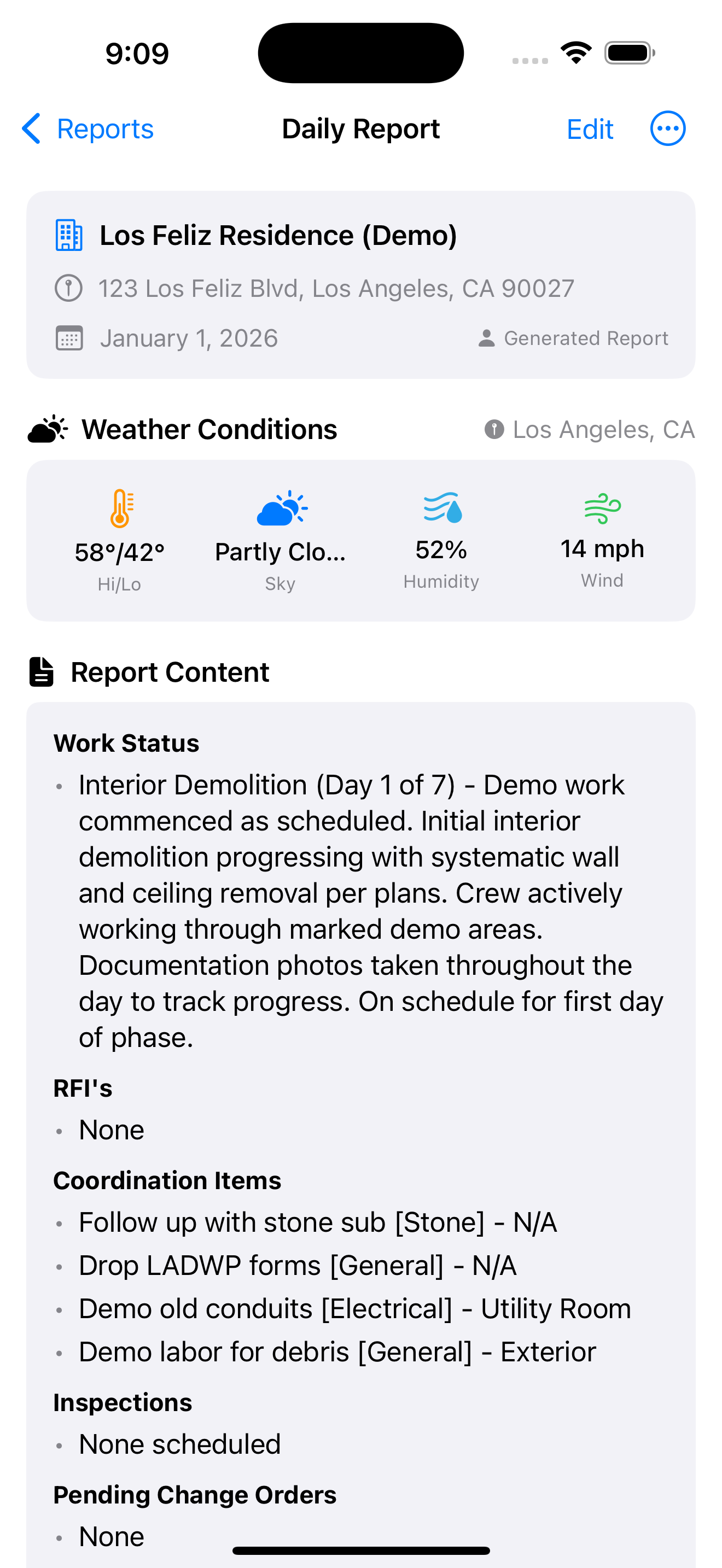Image resolution: width=722 pixels, height=1568 pixels.
Task: Tap the Daily Report title
Action: tap(360, 128)
